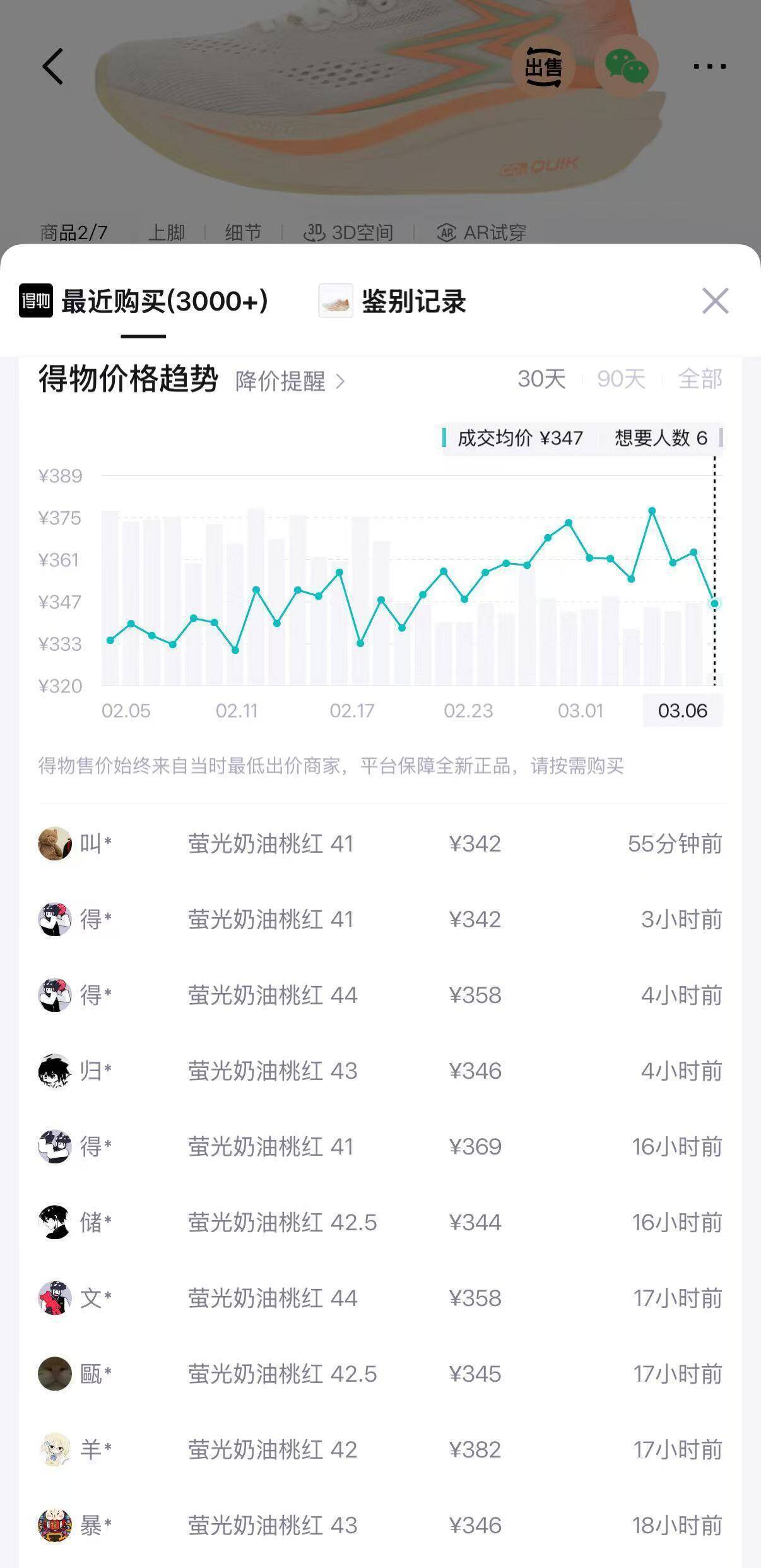Tap the 出售 sell icon
The width and height of the screenshot is (761, 1568).
click(543, 66)
